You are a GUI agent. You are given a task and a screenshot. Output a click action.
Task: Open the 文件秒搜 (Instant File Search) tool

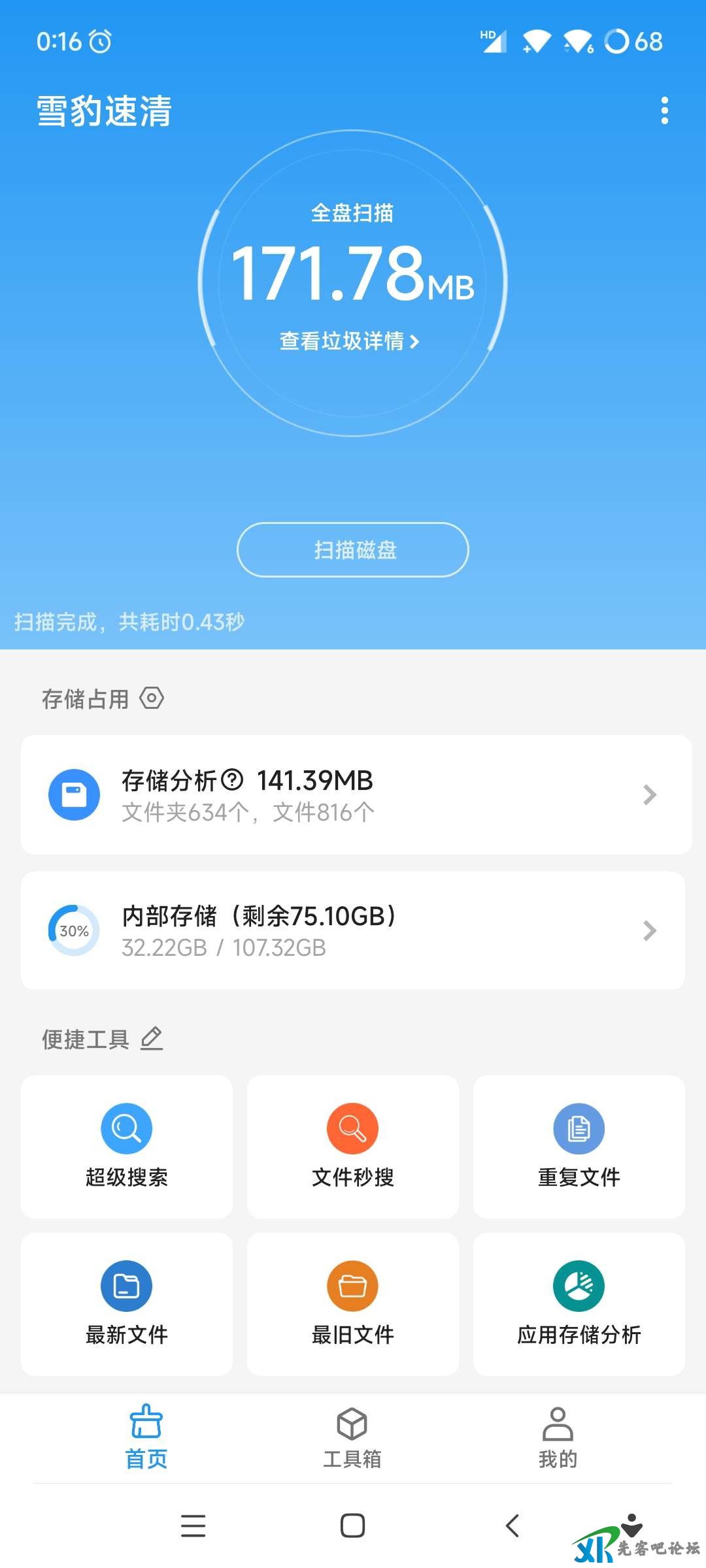(352, 1145)
